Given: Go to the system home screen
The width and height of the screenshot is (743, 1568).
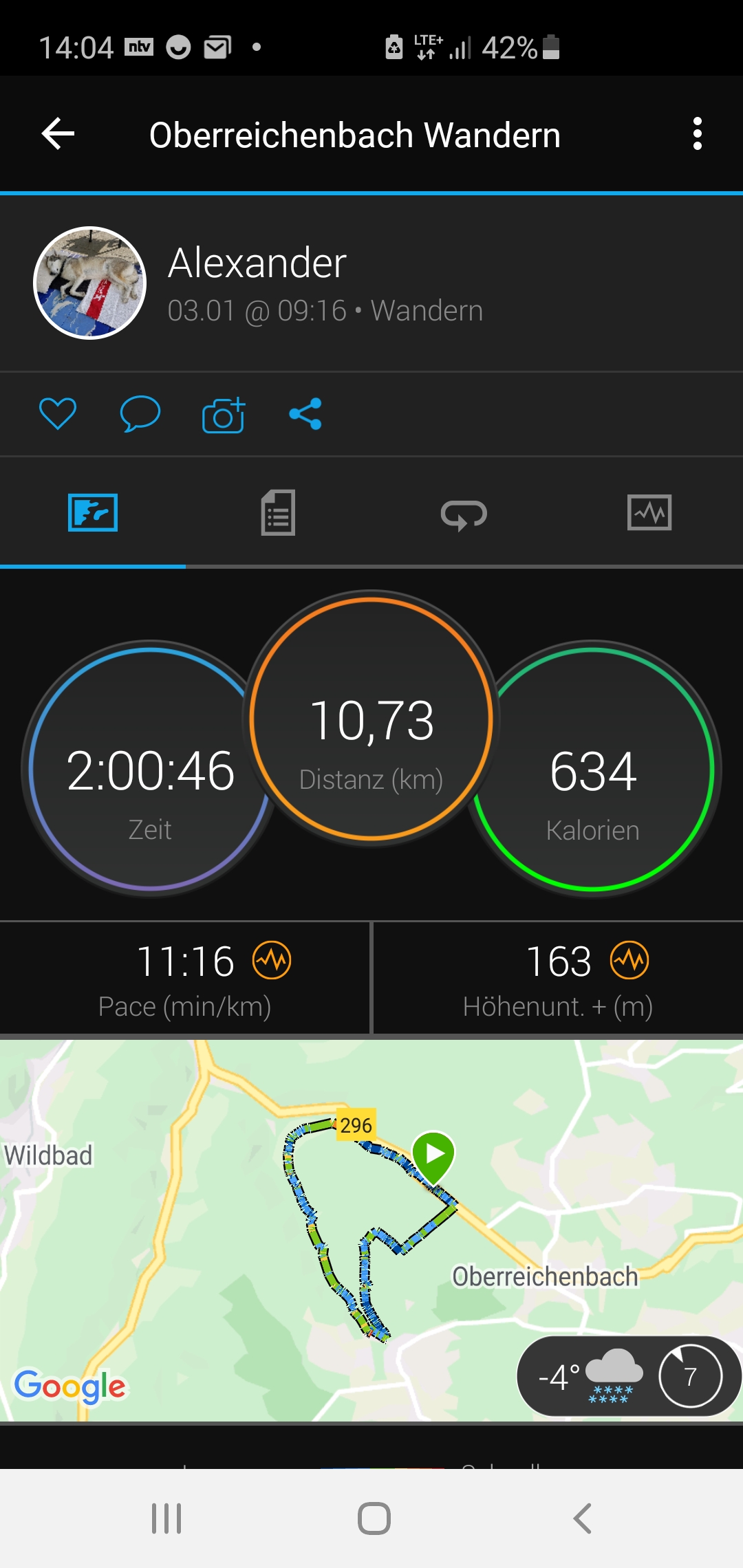Looking at the screenshot, I should point(374,1518).
